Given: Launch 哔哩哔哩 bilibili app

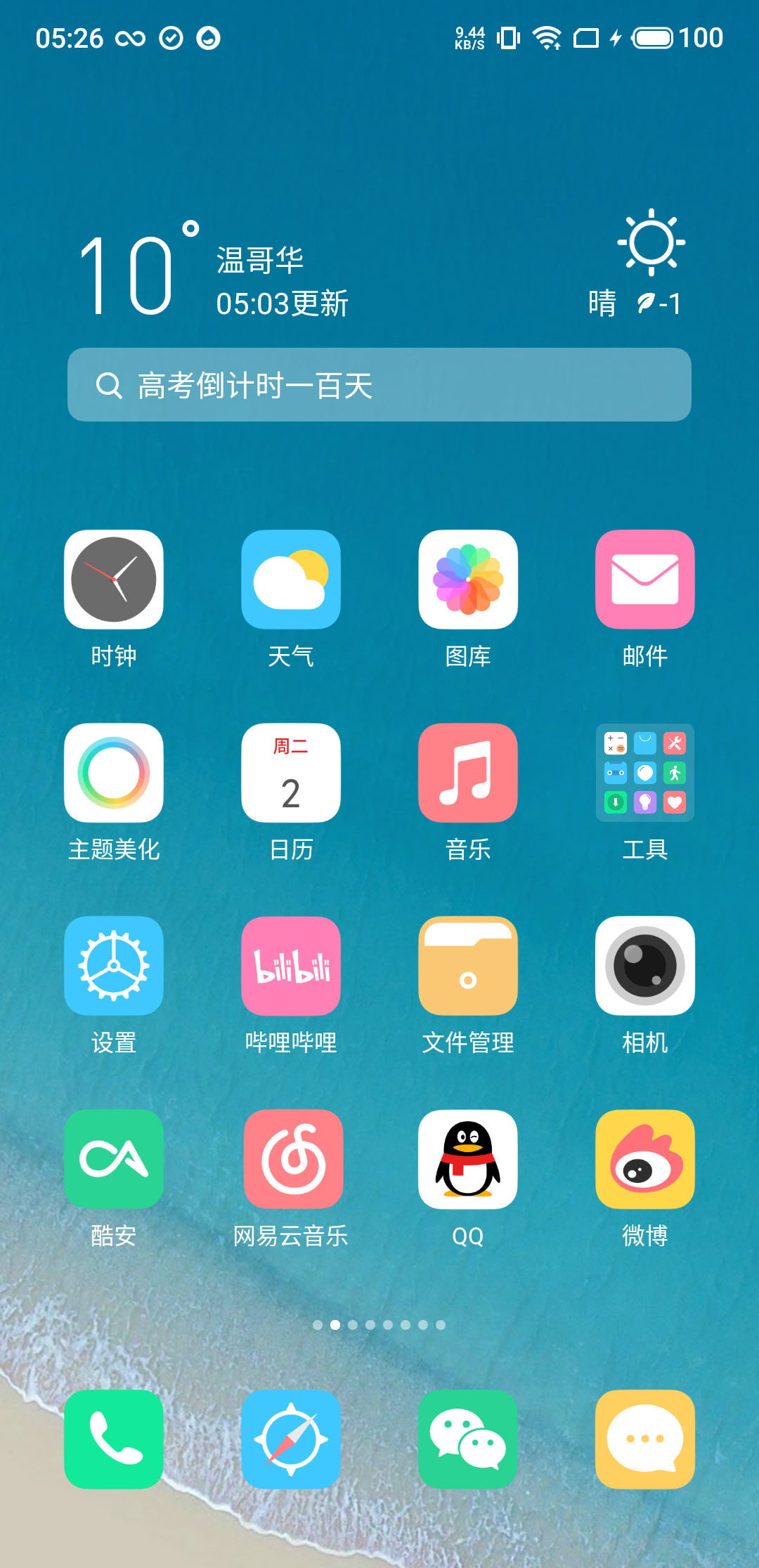Looking at the screenshot, I should click(x=291, y=966).
